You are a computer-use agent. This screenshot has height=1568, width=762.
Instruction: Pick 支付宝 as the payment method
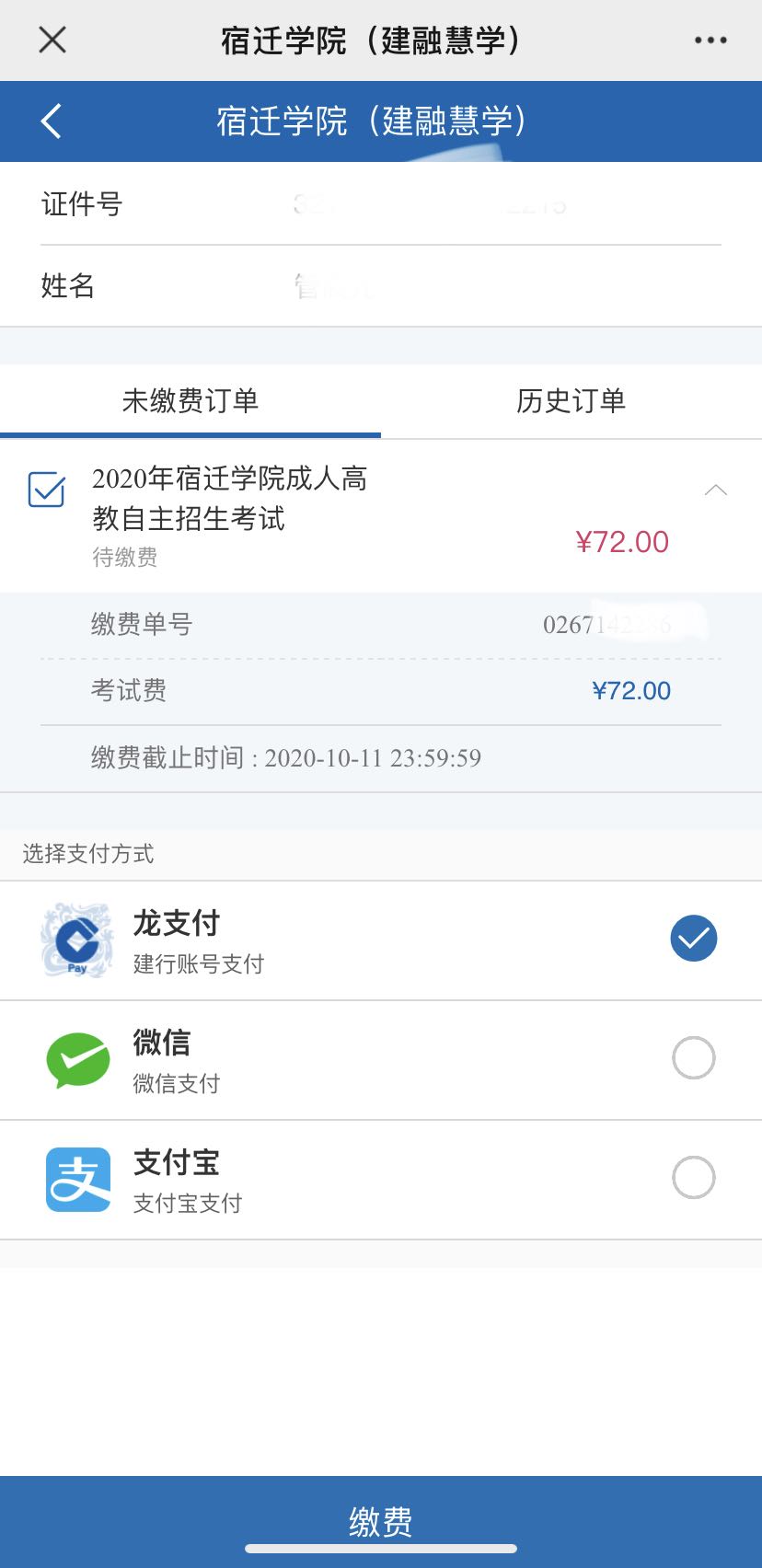tap(693, 1178)
